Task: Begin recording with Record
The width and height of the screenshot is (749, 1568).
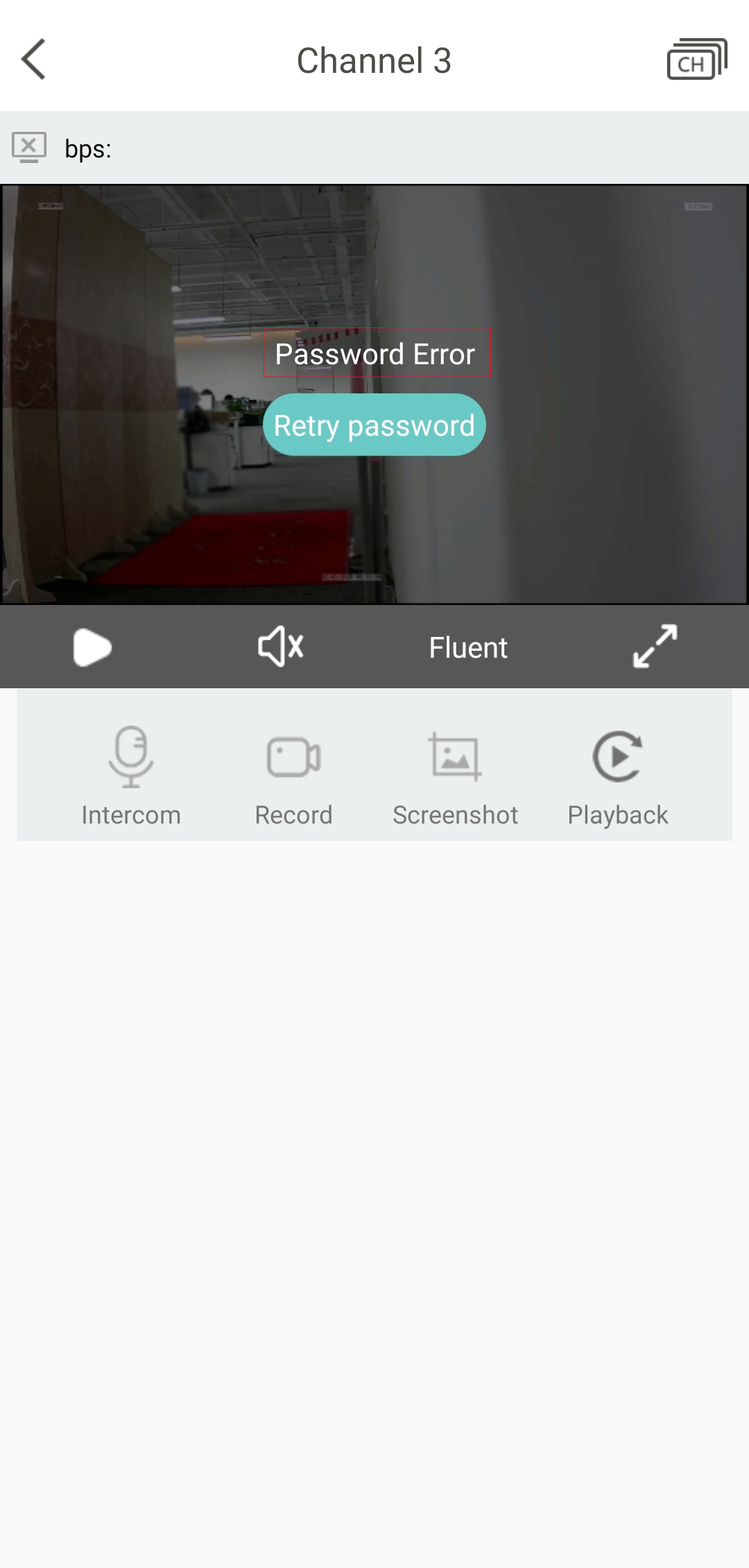Action: coord(293,776)
